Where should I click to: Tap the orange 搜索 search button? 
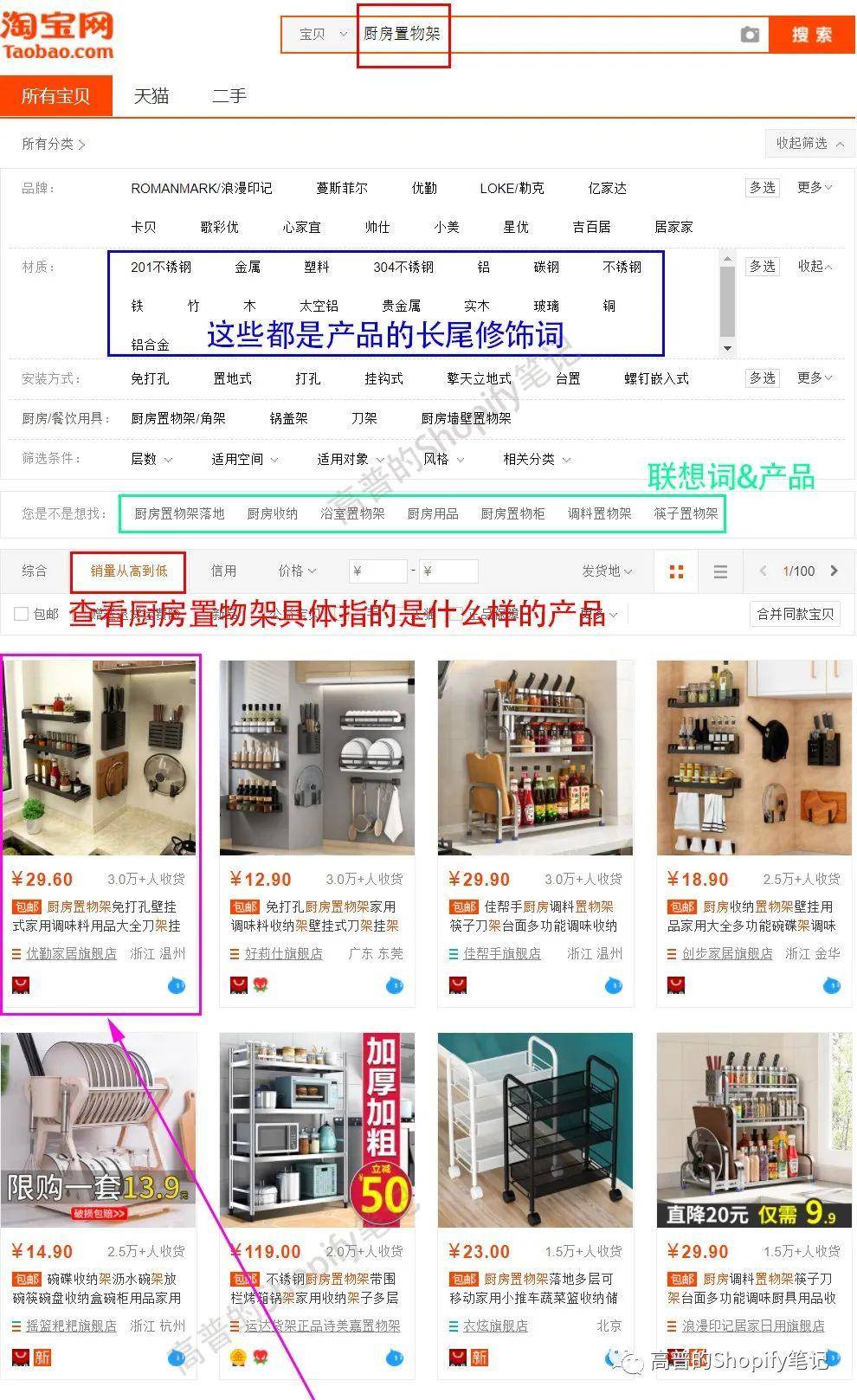(811, 35)
